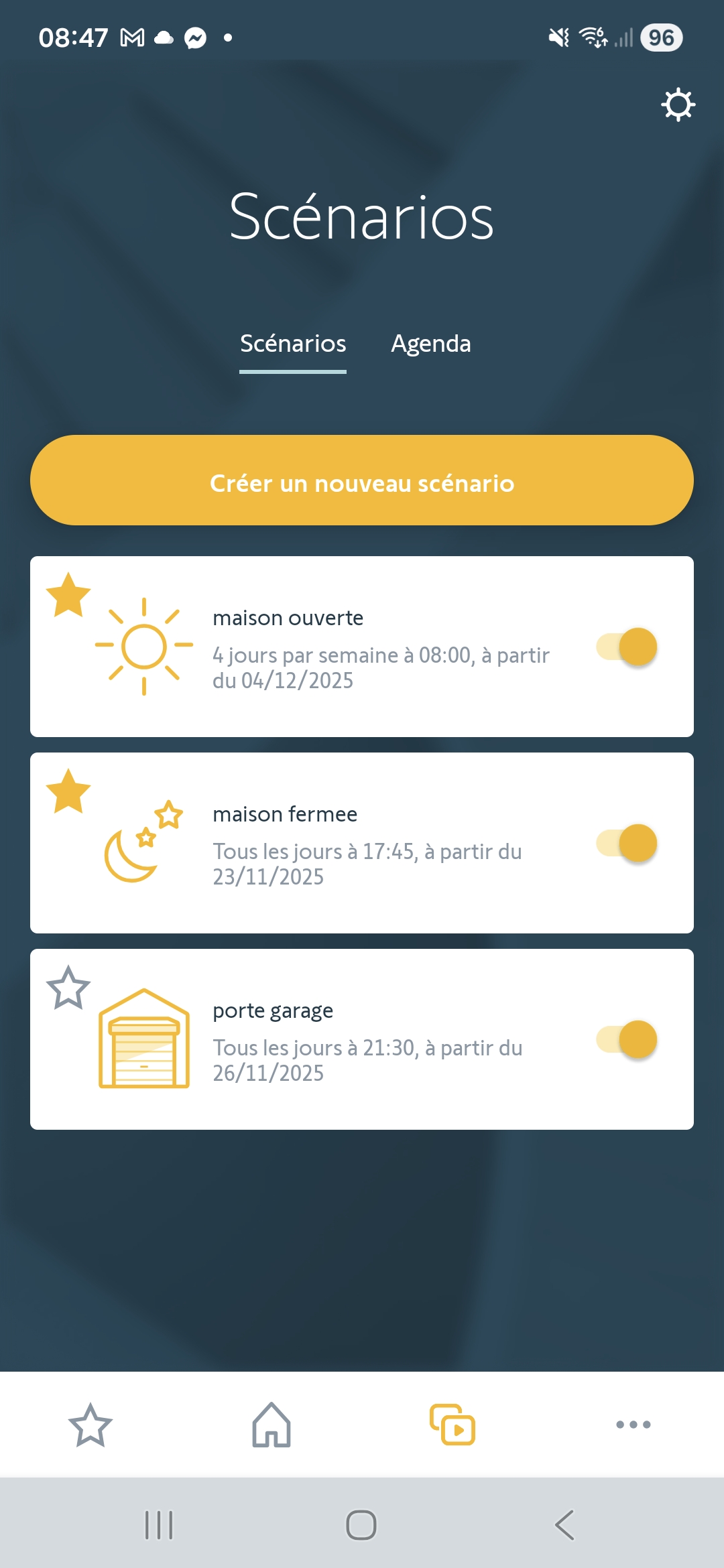The width and height of the screenshot is (724, 1568).
Task: Toggle off the porte garage scenario
Action: click(627, 1039)
